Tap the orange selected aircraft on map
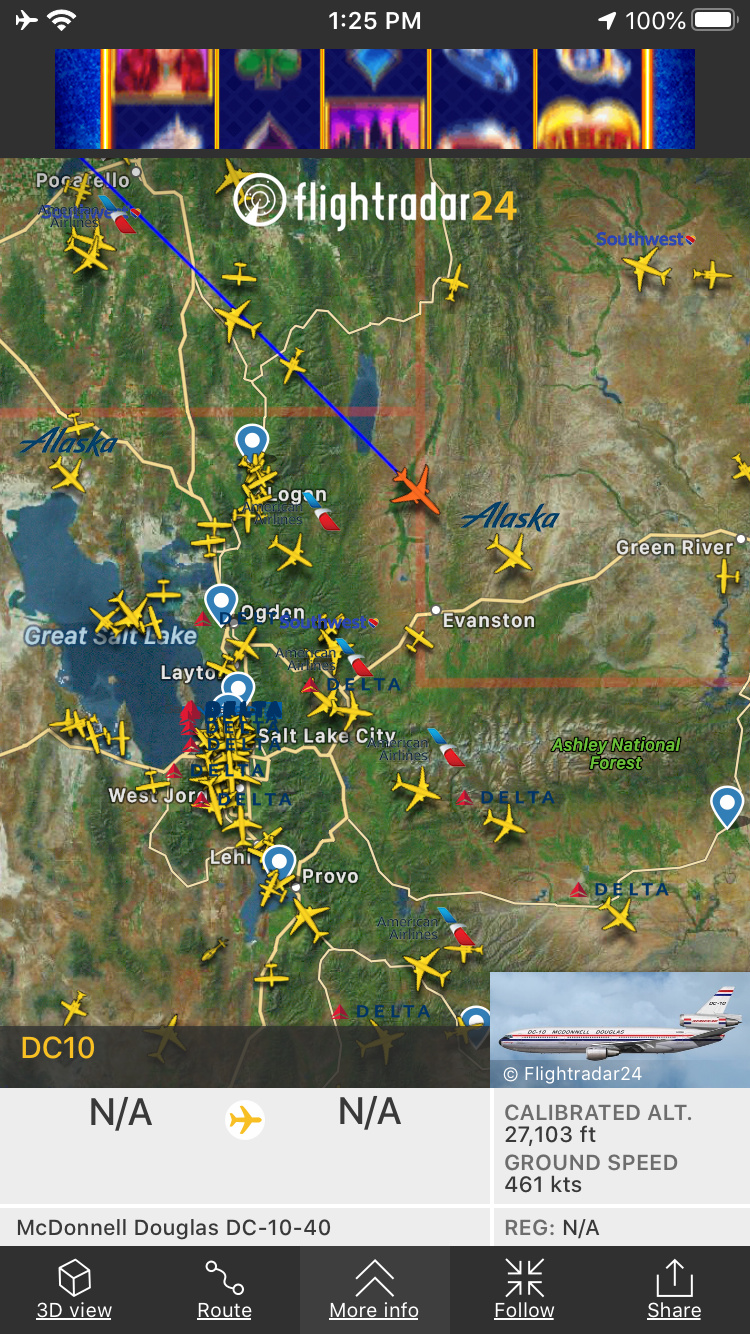750x1334 pixels. tap(416, 489)
